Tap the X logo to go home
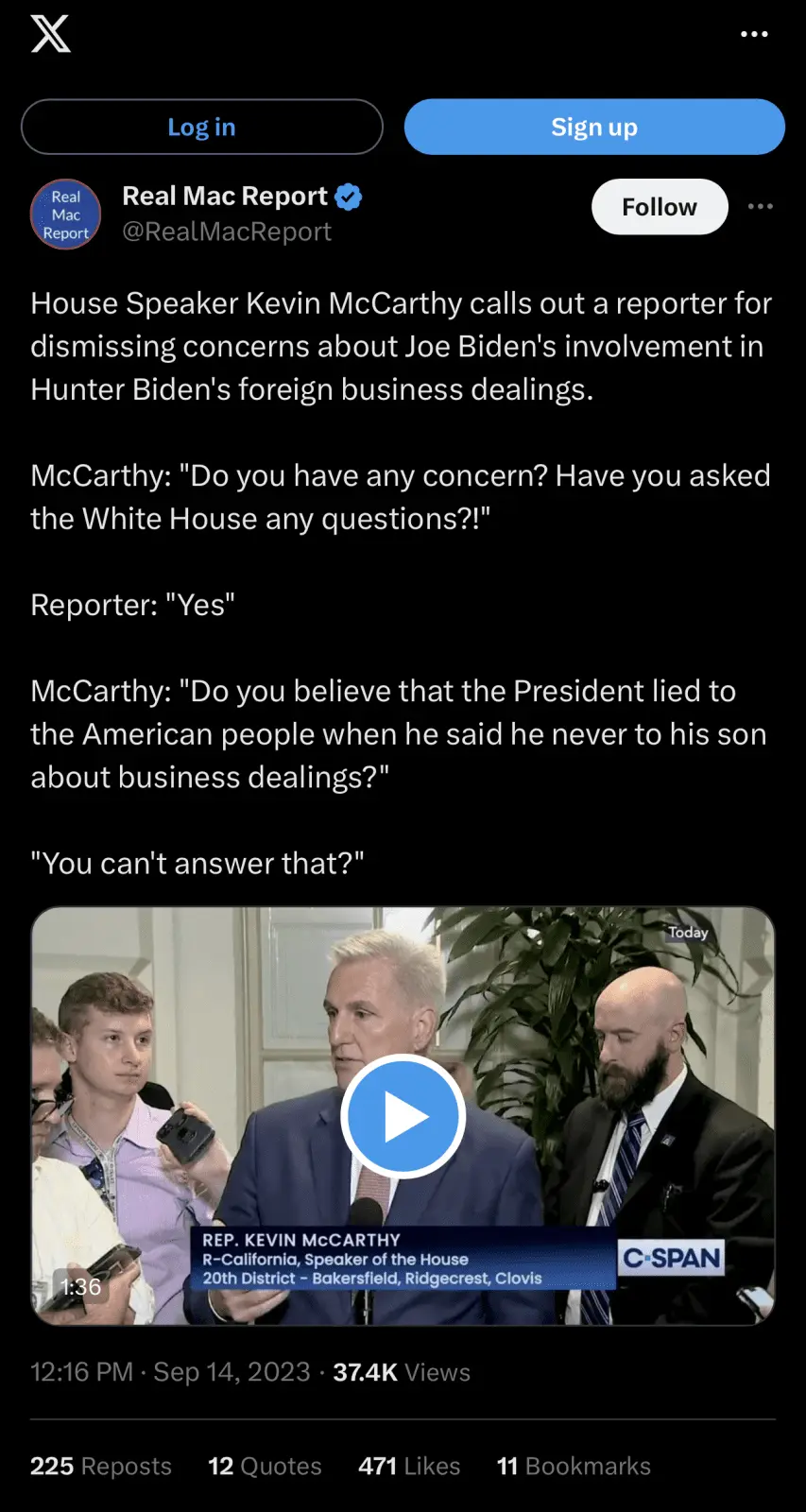This screenshot has width=806, height=1512. (50, 34)
